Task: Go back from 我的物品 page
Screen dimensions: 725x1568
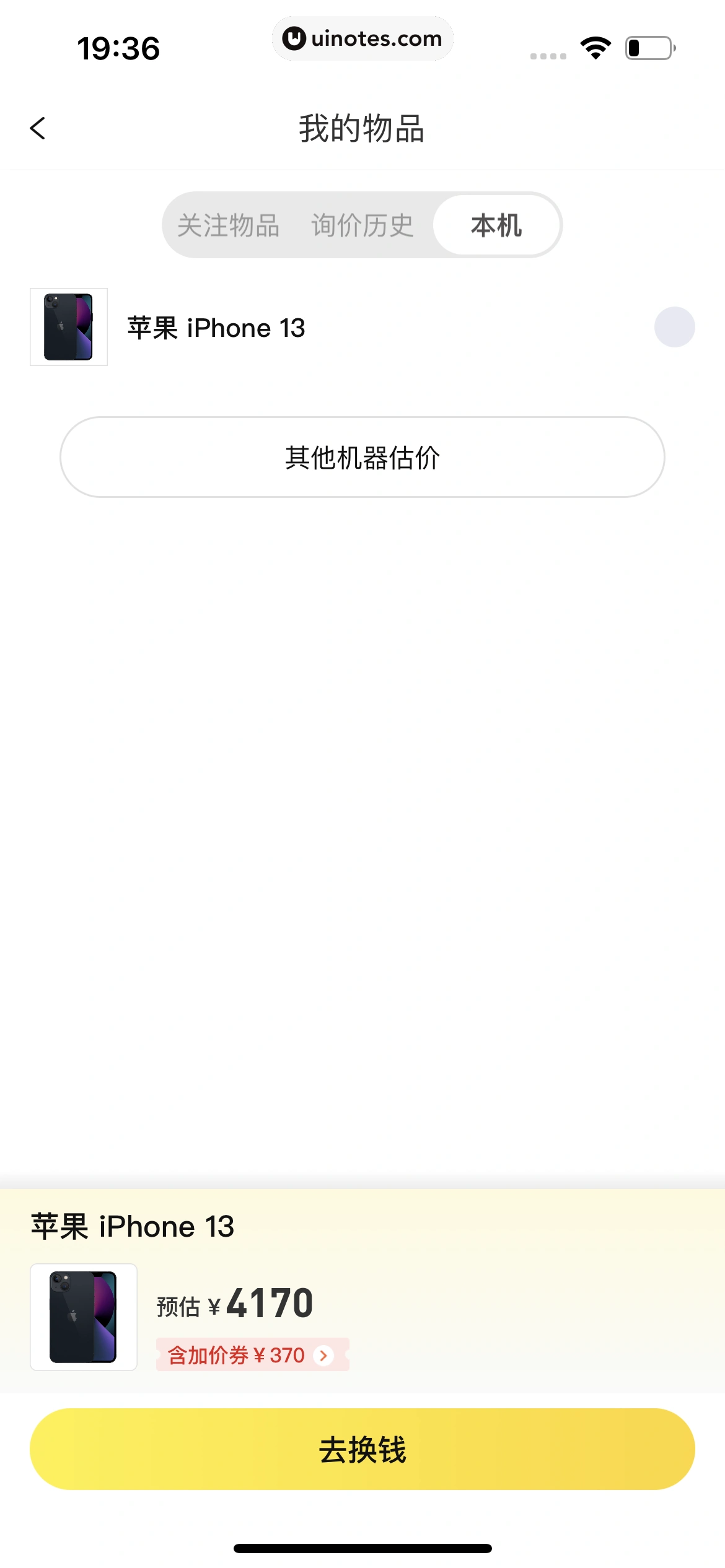Action: click(38, 128)
